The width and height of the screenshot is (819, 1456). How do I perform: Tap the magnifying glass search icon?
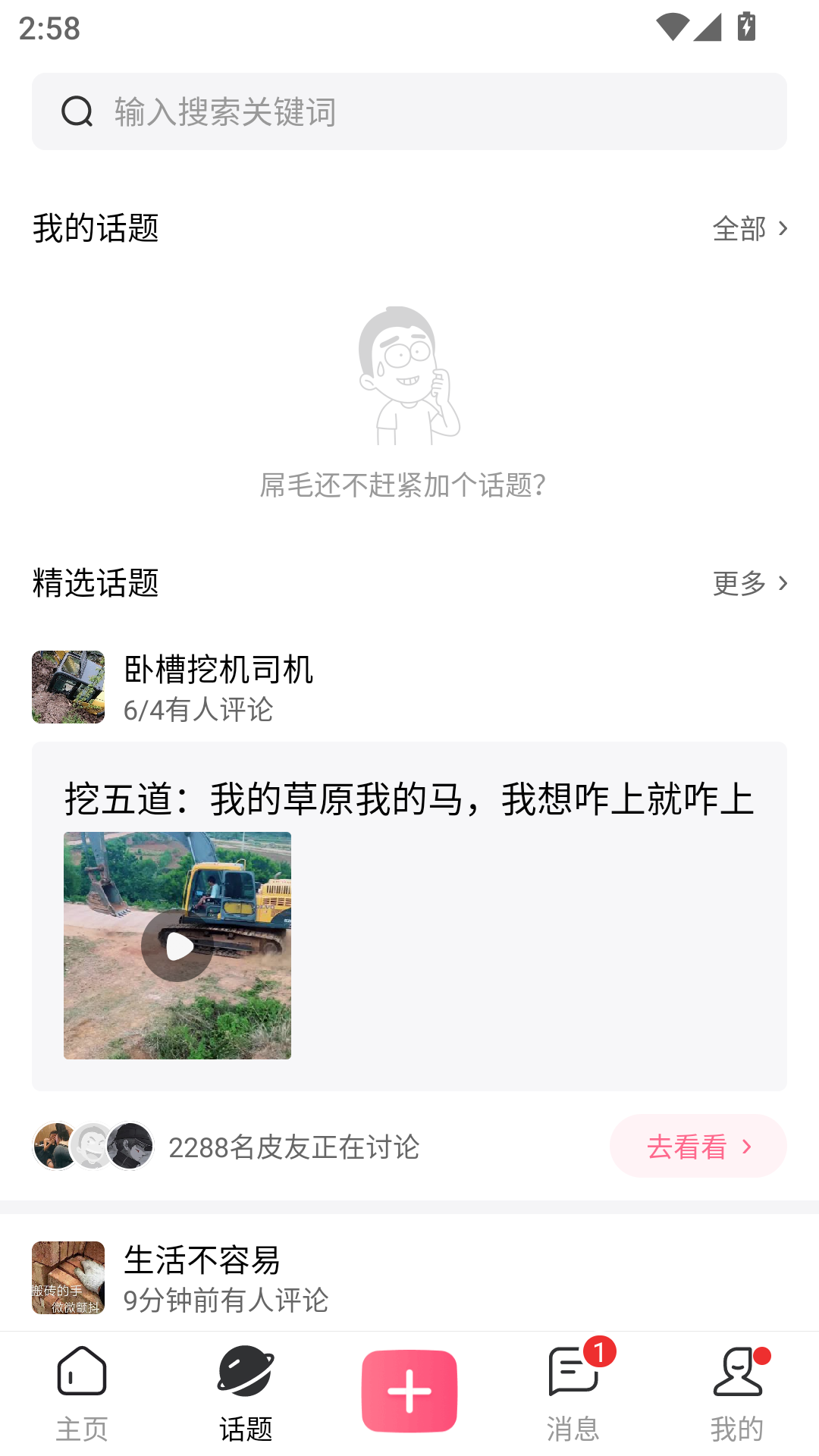[75, 112]
